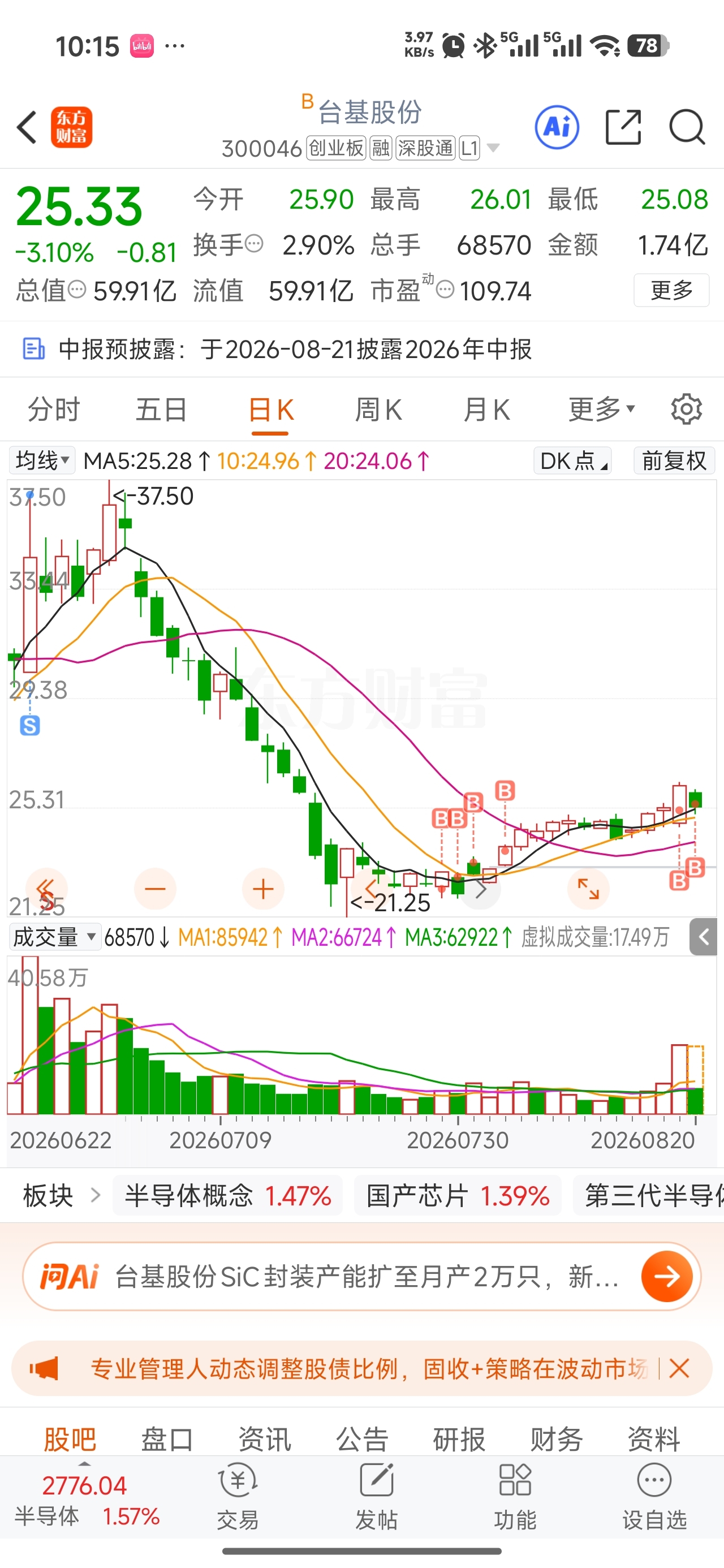Go back using the top-left arrow
This screenshot has height=1568, width=724.
click(x=27, y=127)
